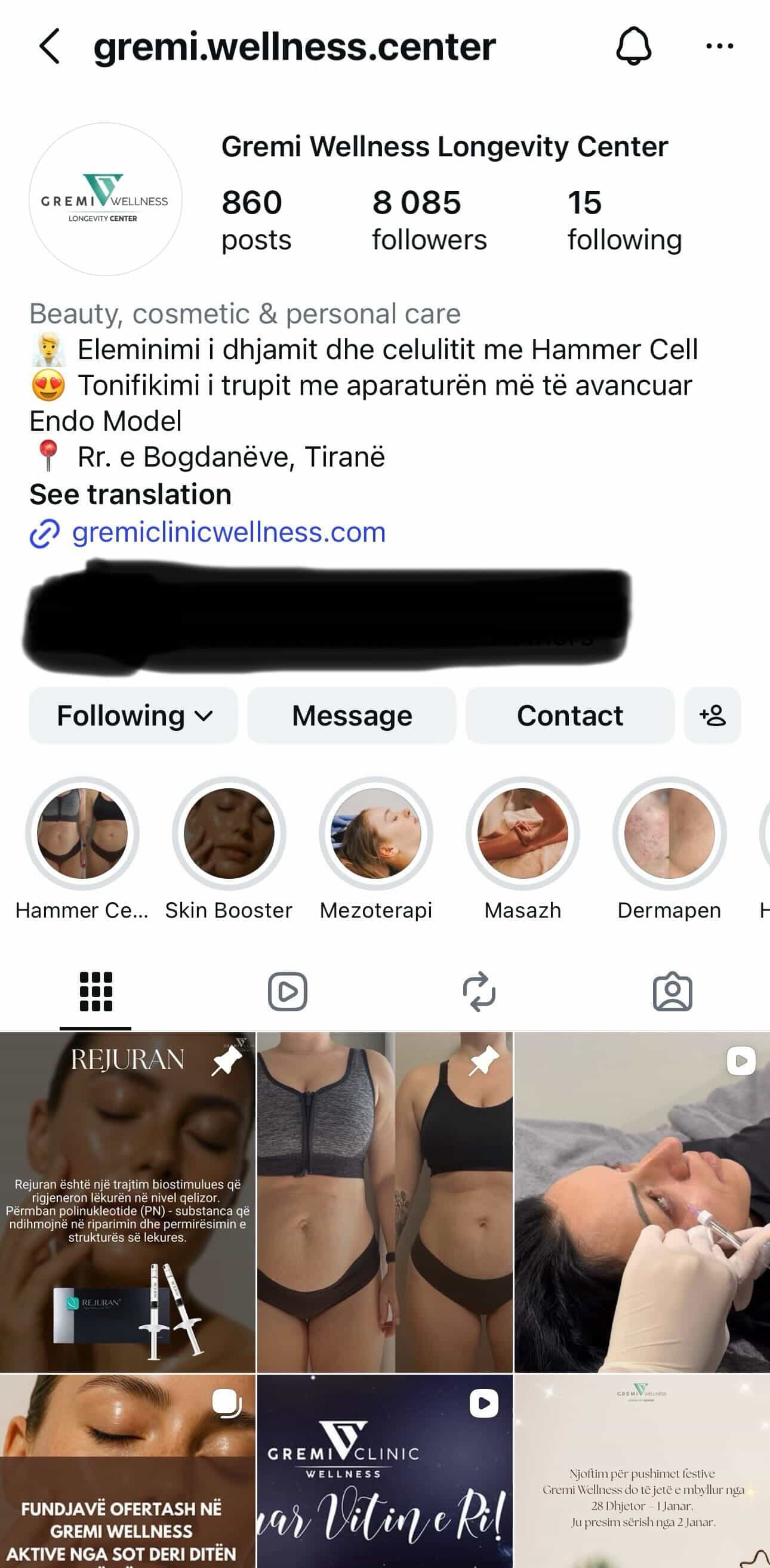The height and width of the screenshot is (1568, 770).
Task: View the Mezoterapi story highlight
Action: click(376, 834)
